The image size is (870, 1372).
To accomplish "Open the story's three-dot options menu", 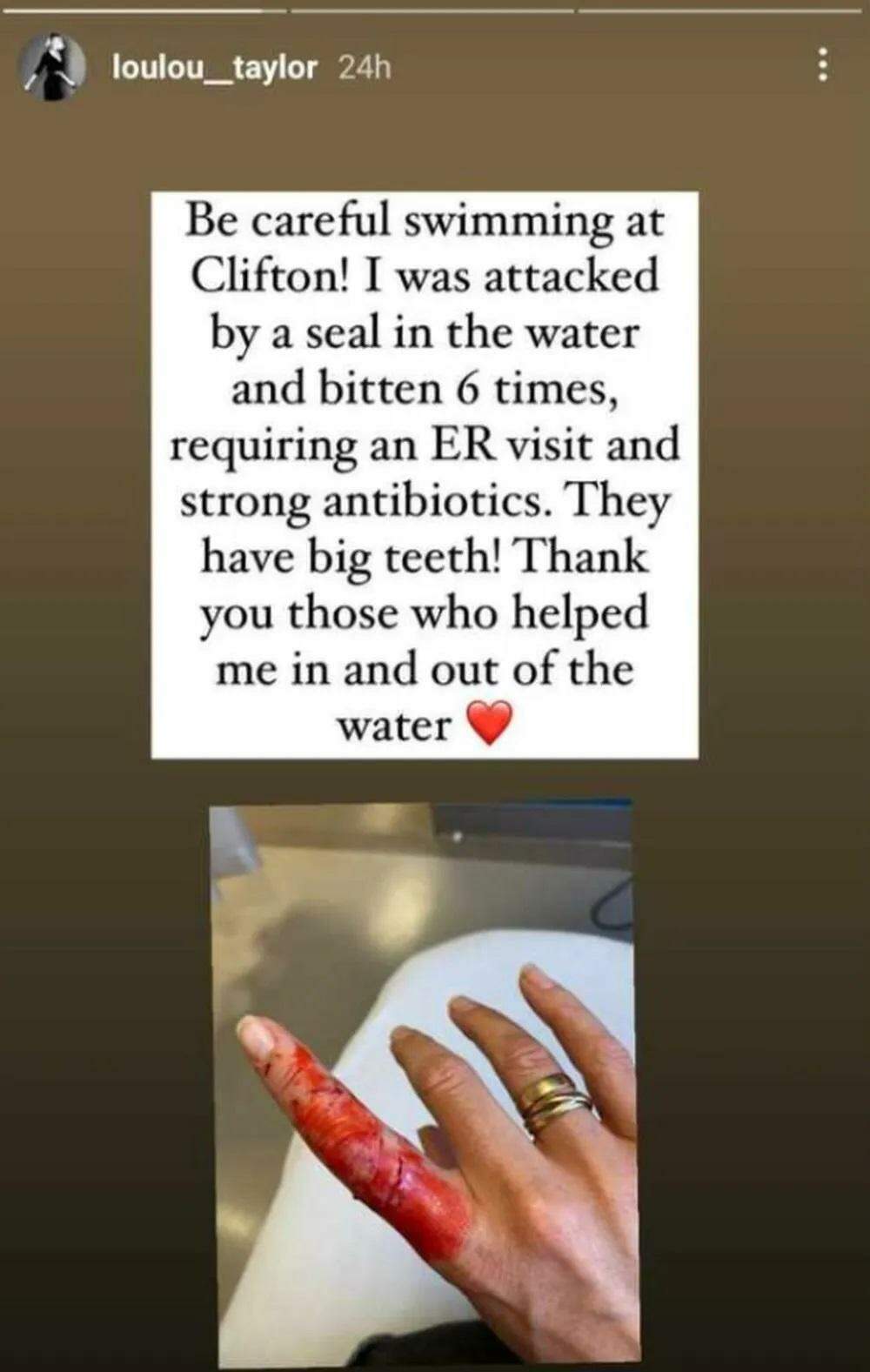I will coord(822,66).
